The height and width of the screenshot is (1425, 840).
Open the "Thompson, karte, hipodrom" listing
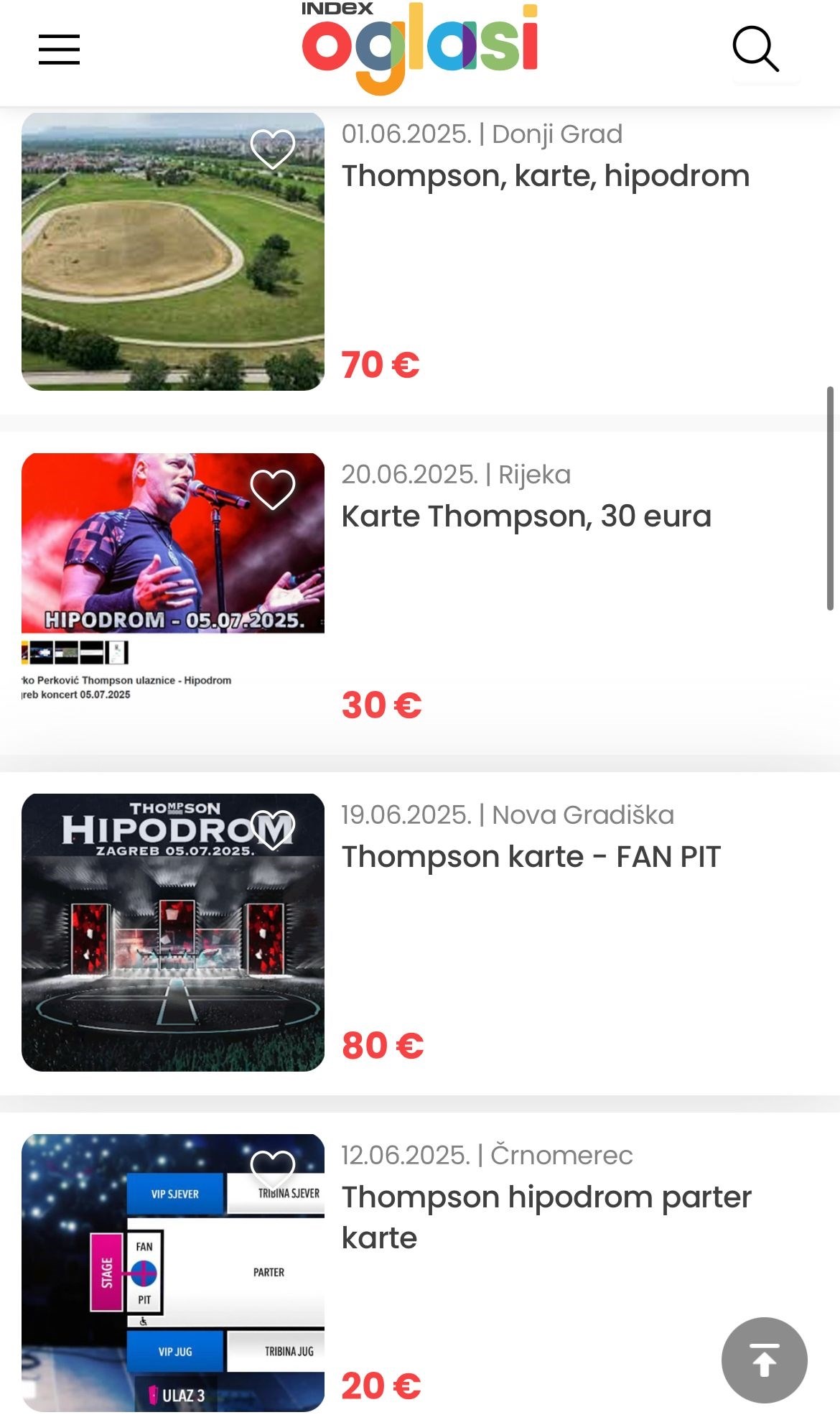click(x=545, y=176)
